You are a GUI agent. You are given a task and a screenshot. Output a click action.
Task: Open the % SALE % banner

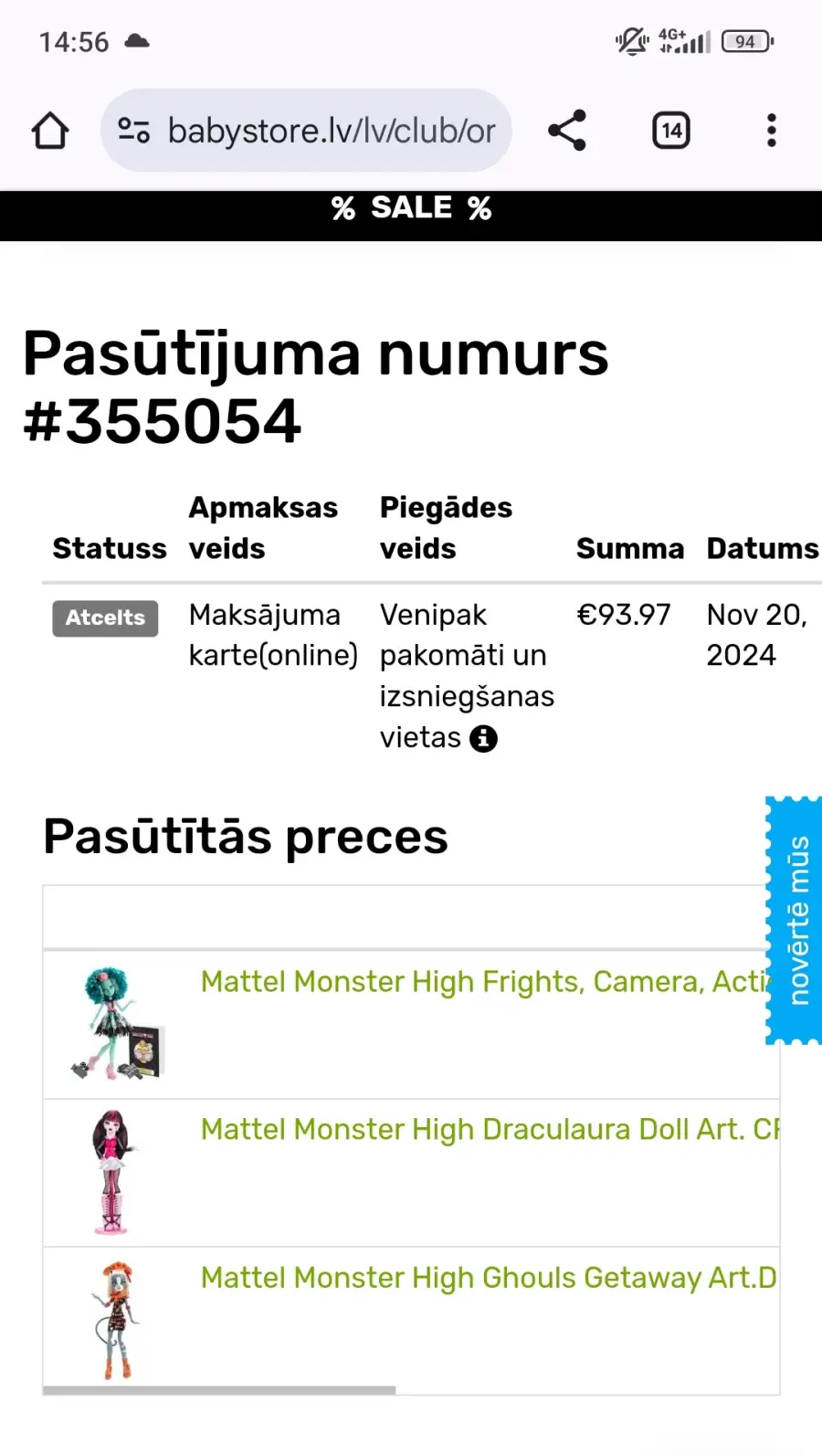point(411,208)
